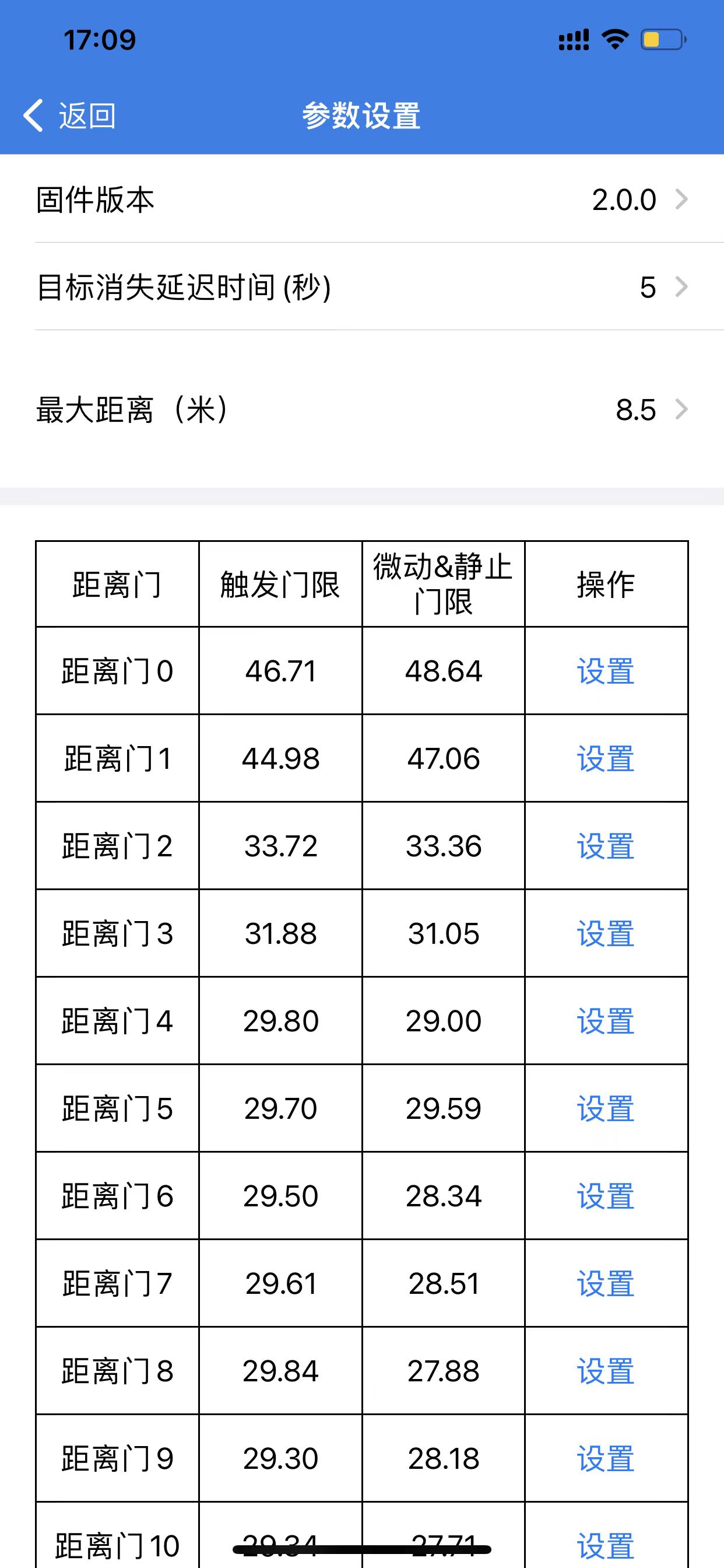
Task: Open 设置 for 距离门10
Action: click(x=605, y=1545)
